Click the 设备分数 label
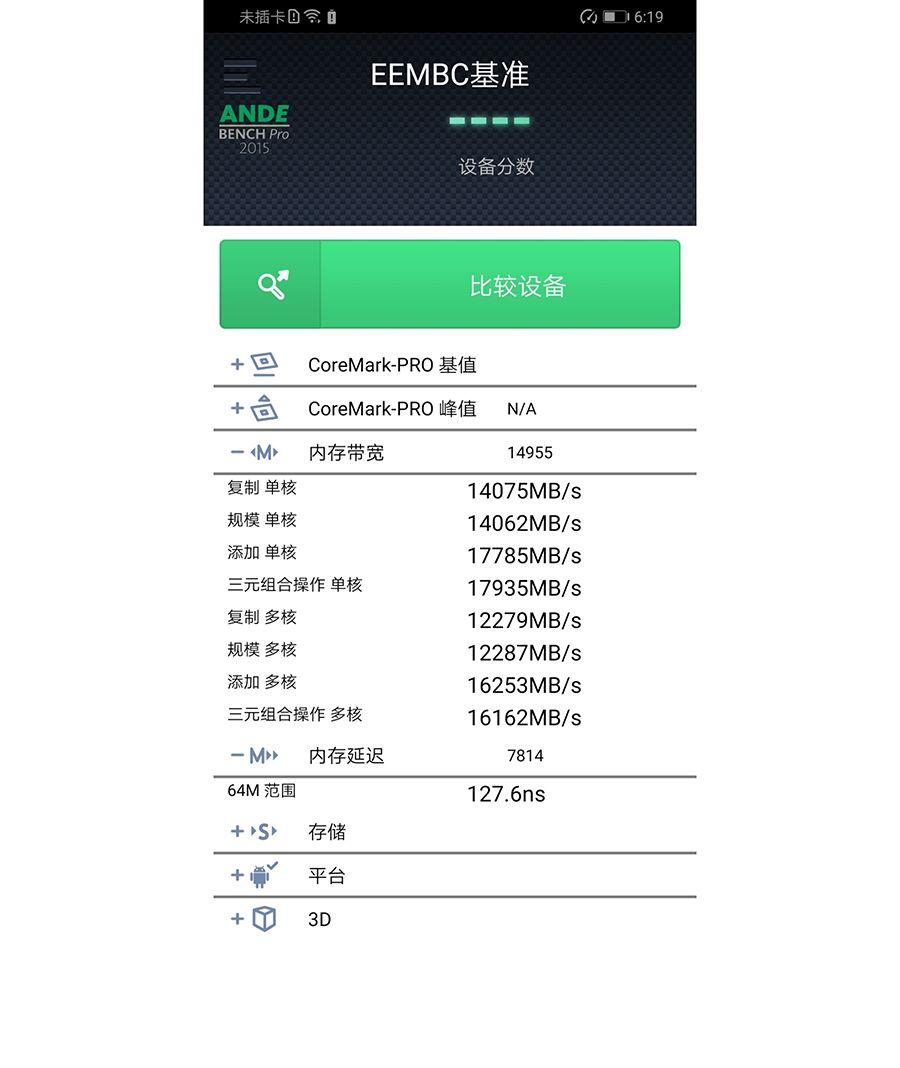 point(497,167)
